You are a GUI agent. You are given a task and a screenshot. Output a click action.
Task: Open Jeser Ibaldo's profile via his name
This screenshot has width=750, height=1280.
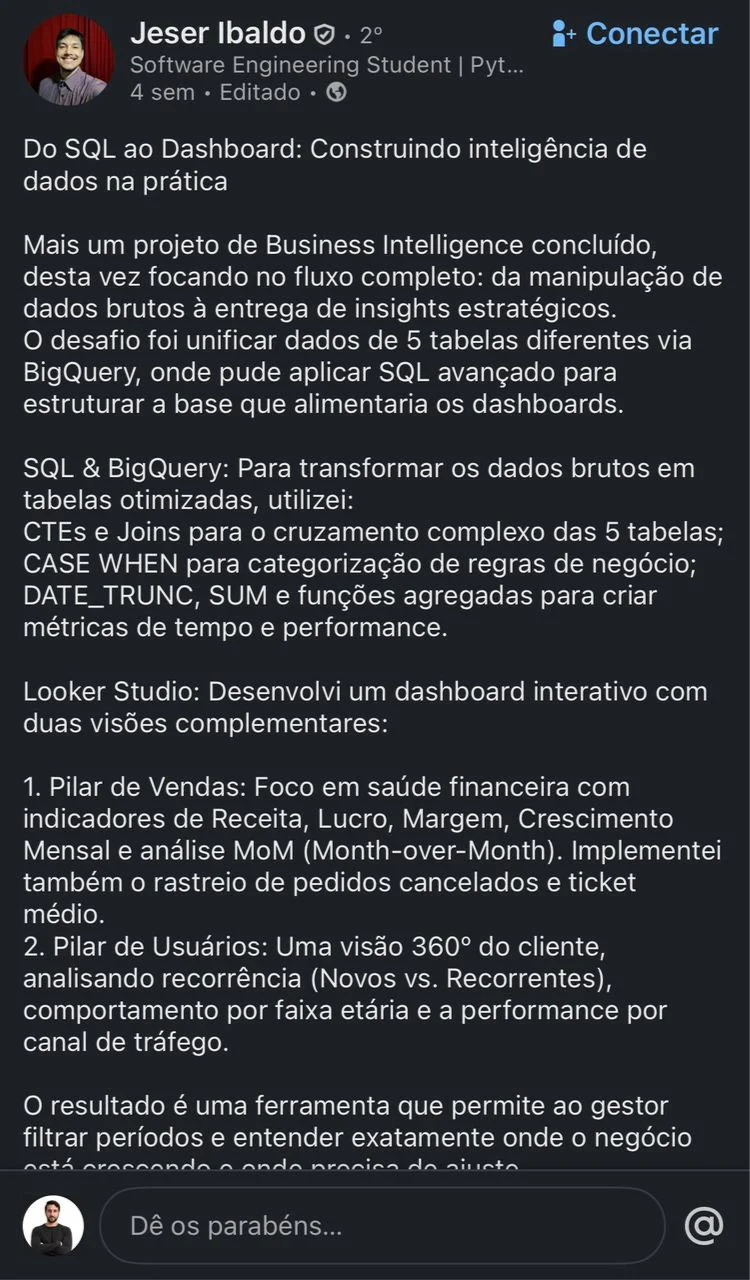click(217, 34)
